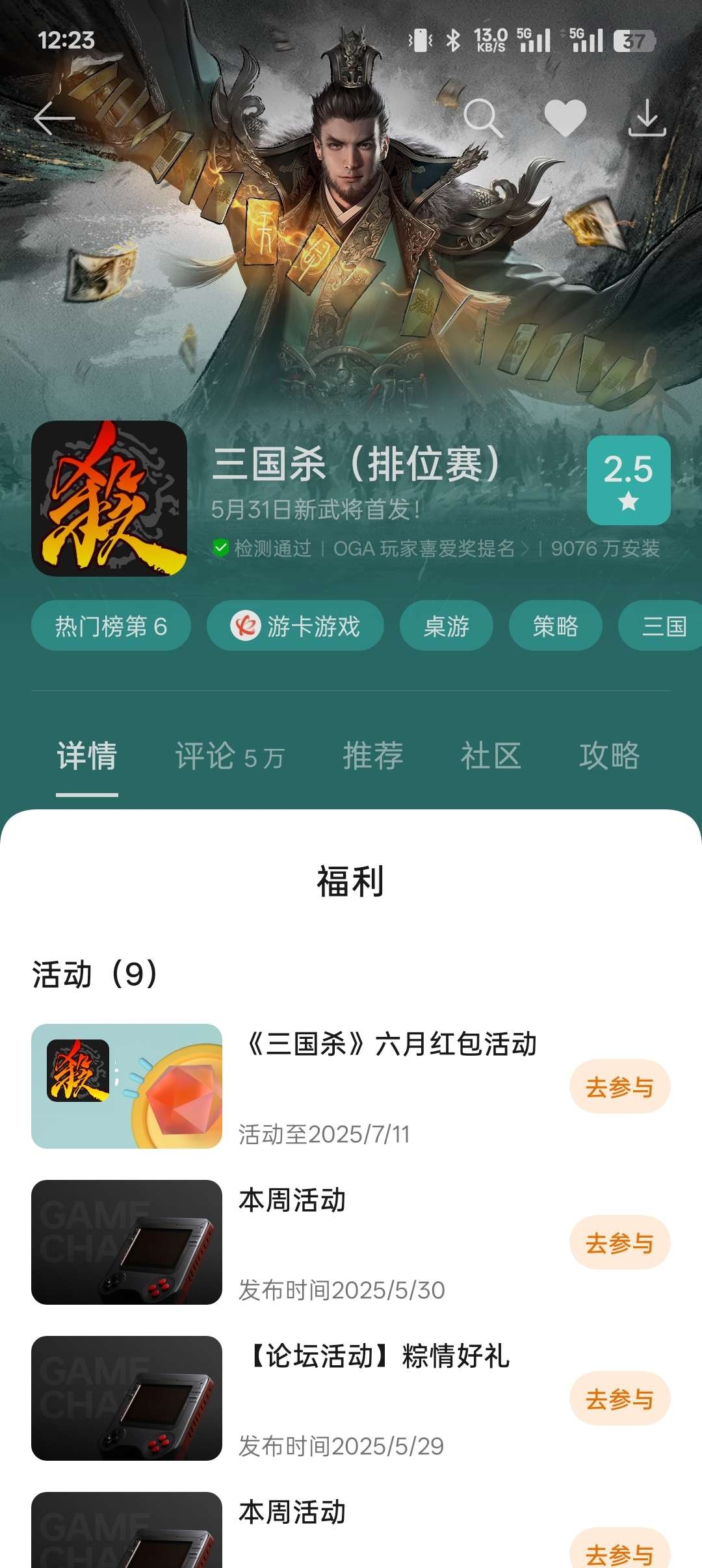Switch to the 社区 tab

click(x=491, y=756)
